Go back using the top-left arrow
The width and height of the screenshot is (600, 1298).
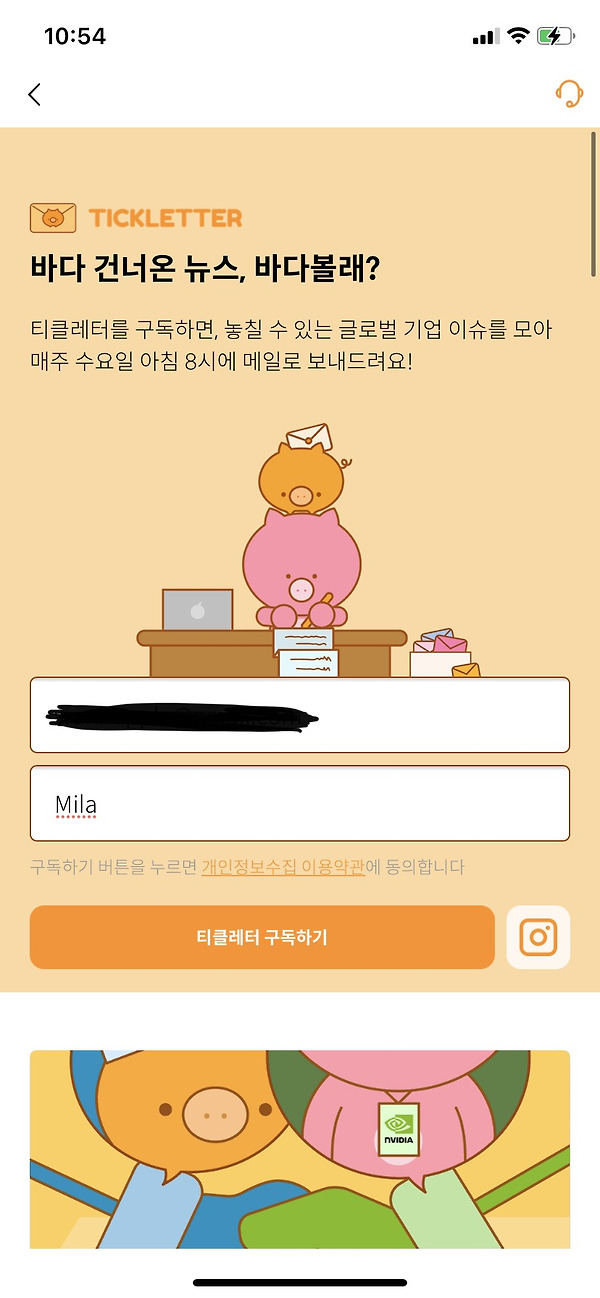(x=35, y=95)
